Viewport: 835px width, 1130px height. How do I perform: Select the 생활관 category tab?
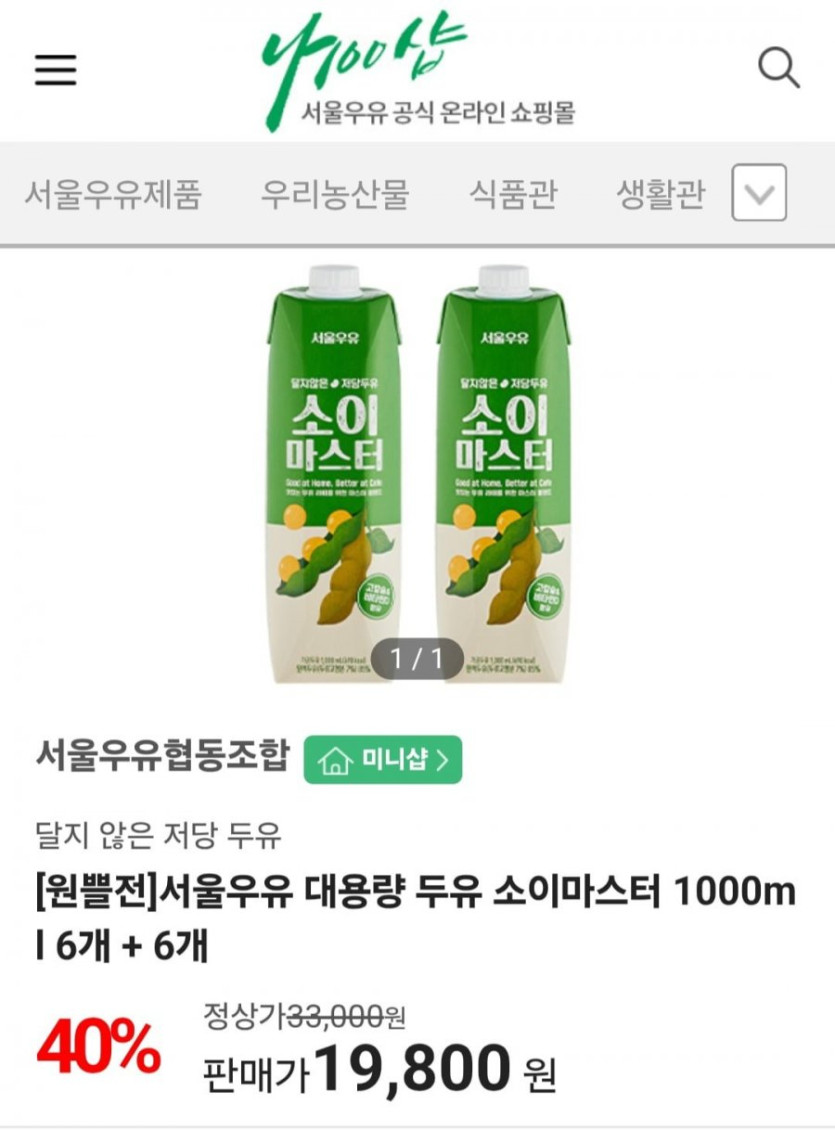(660, 193)
